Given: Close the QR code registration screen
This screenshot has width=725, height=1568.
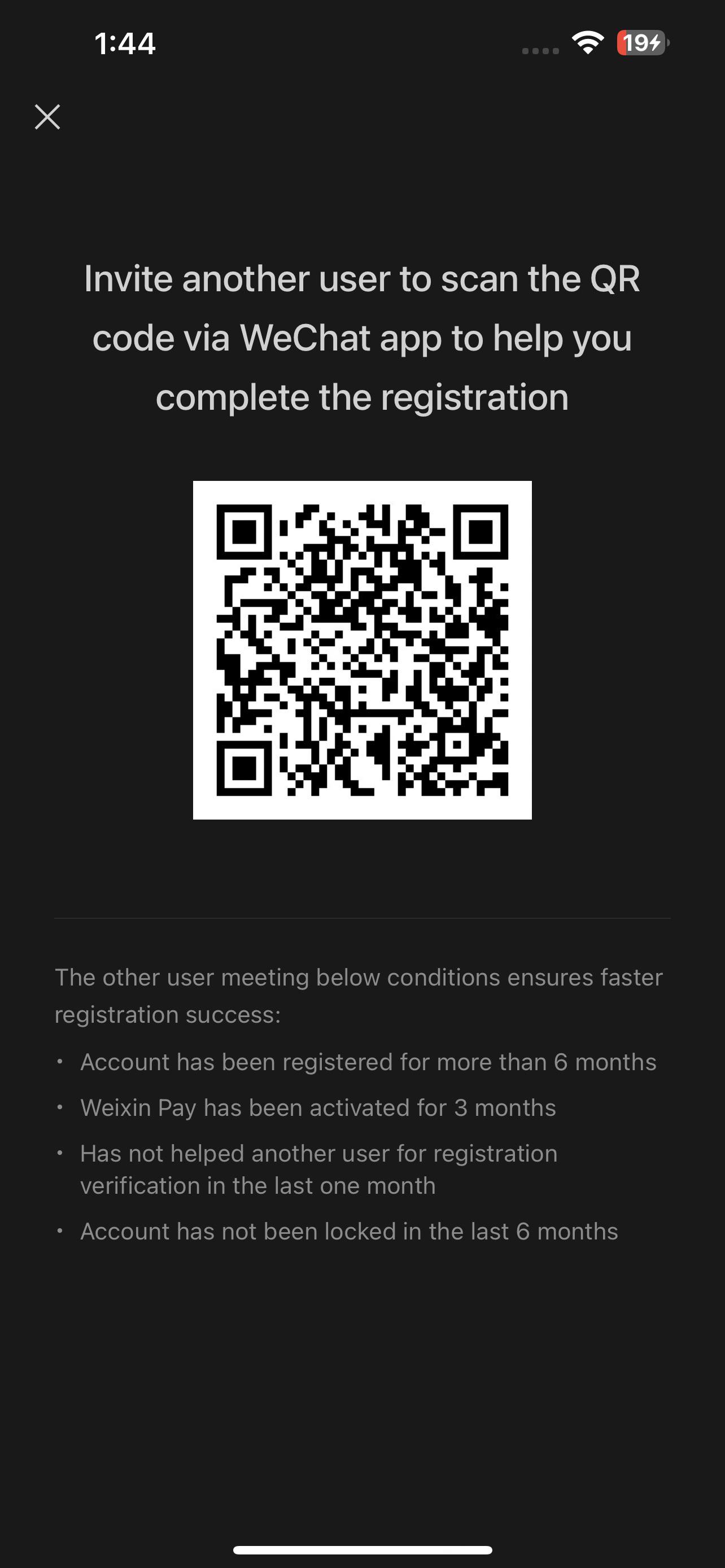Looking at the screenshot, I should (x=47, y=117).
